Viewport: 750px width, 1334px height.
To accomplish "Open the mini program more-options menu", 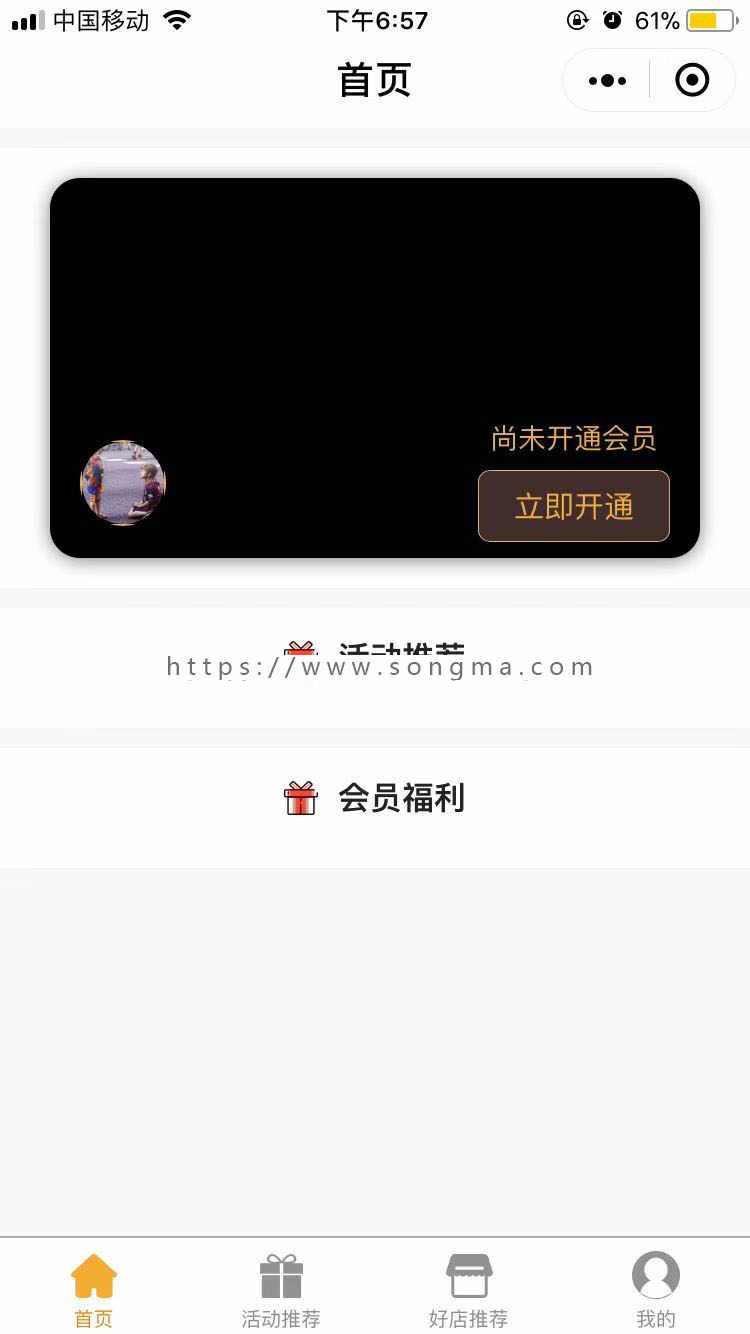I will 607,80.
